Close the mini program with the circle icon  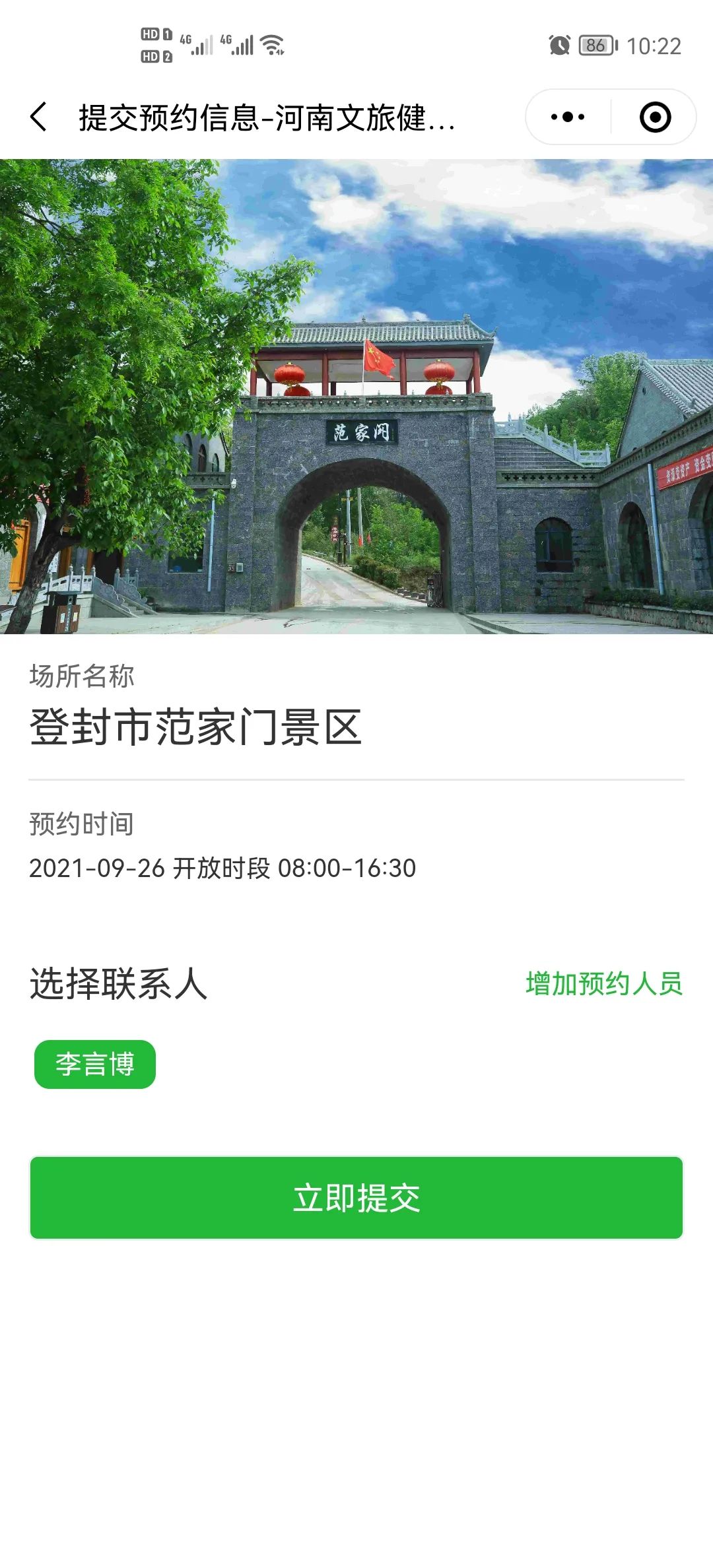tap(655, 117)
